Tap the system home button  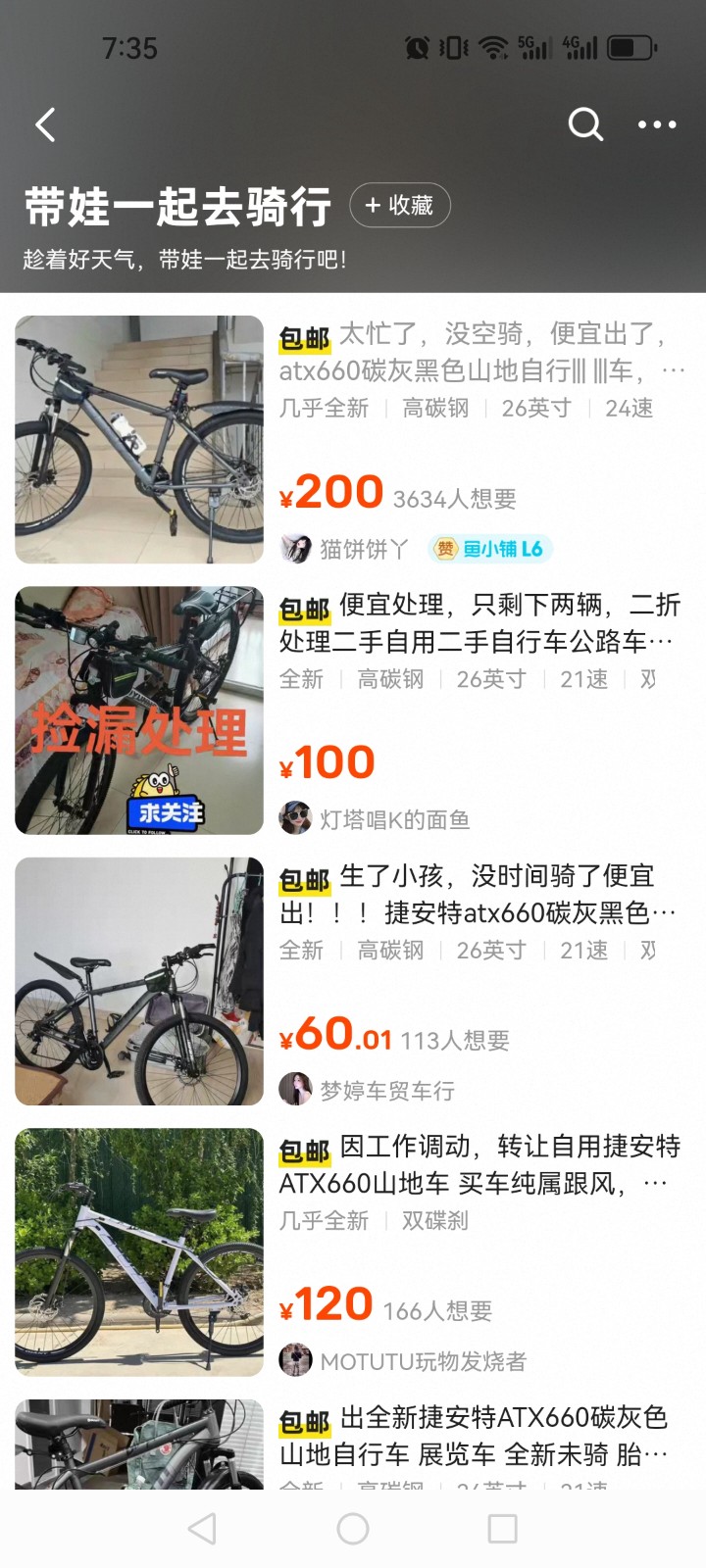[x=353, y=1528]
